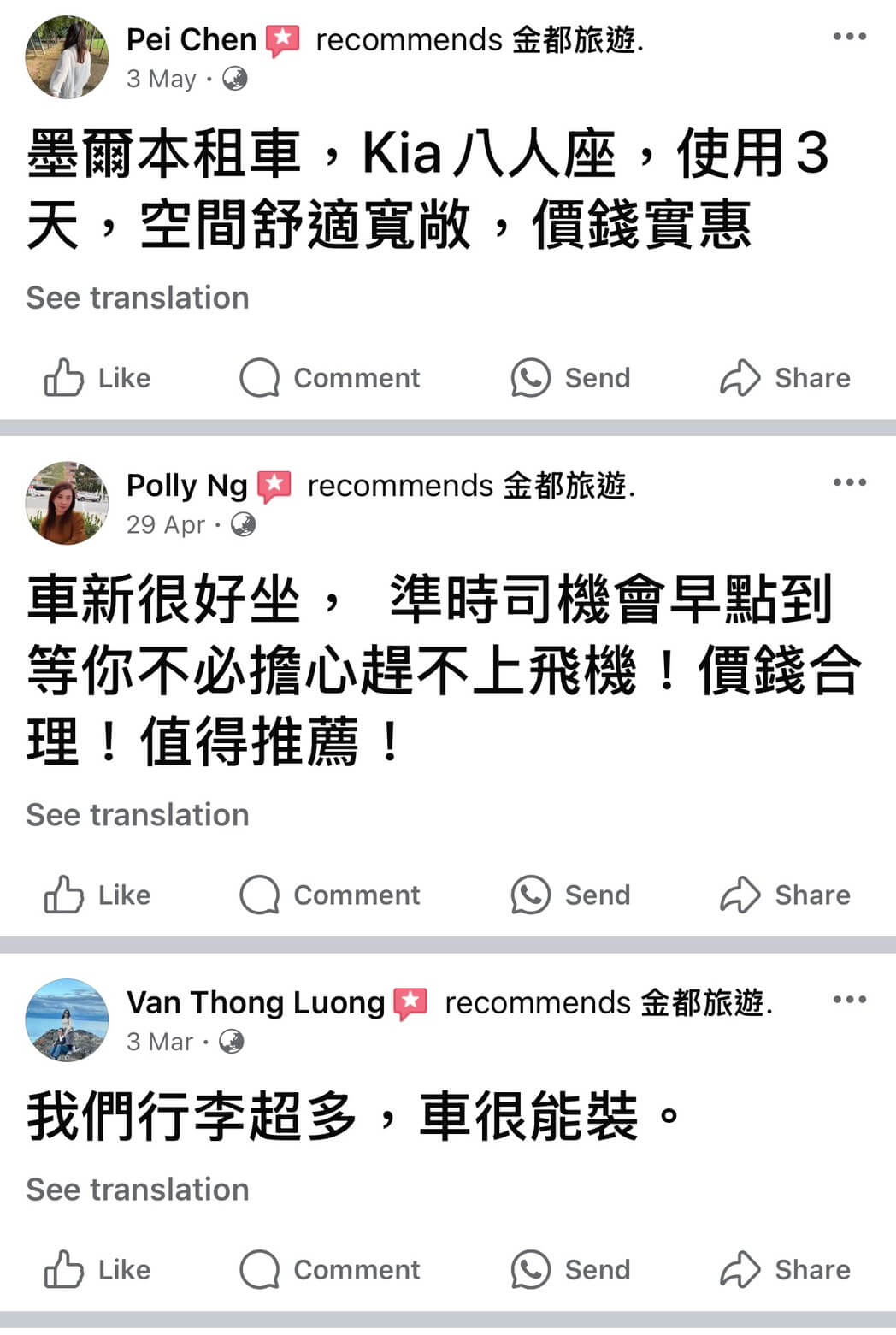Expand options on Van Thong Luong's review
The width and height of the screenshot is (896, 1335).
coord(850,999)
